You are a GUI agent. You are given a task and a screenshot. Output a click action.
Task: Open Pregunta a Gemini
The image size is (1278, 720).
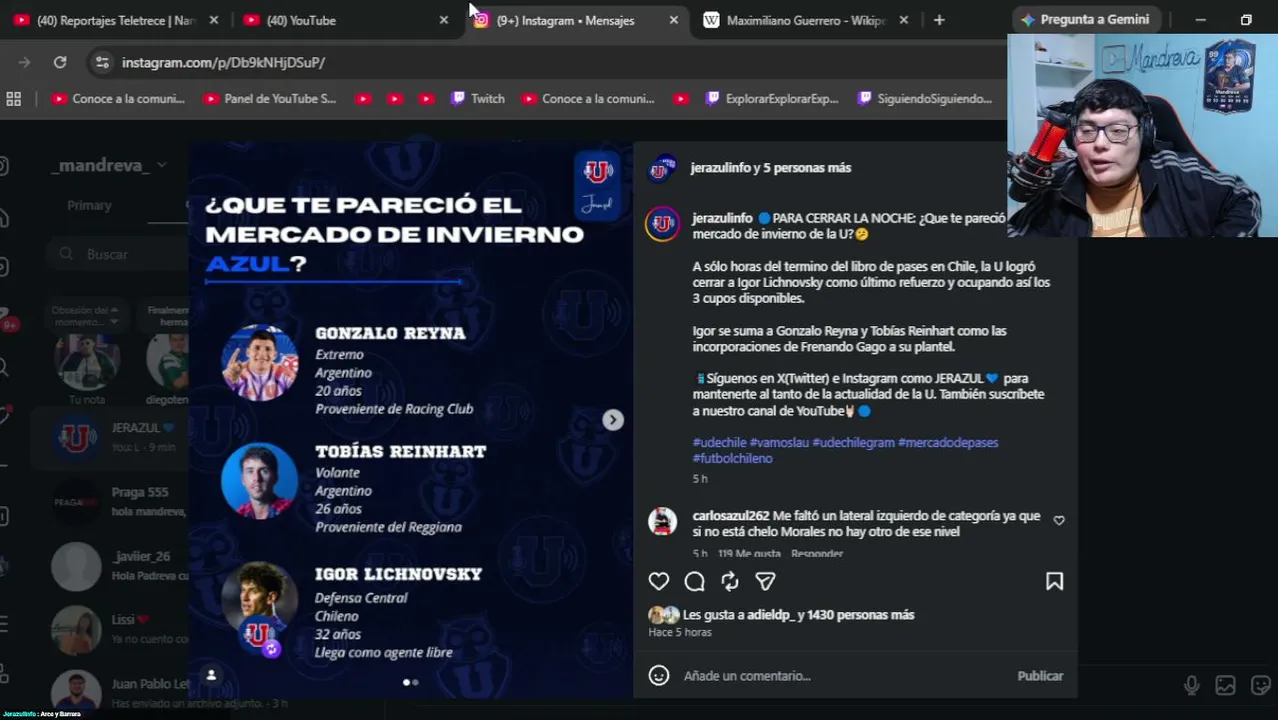point(1084,19)
